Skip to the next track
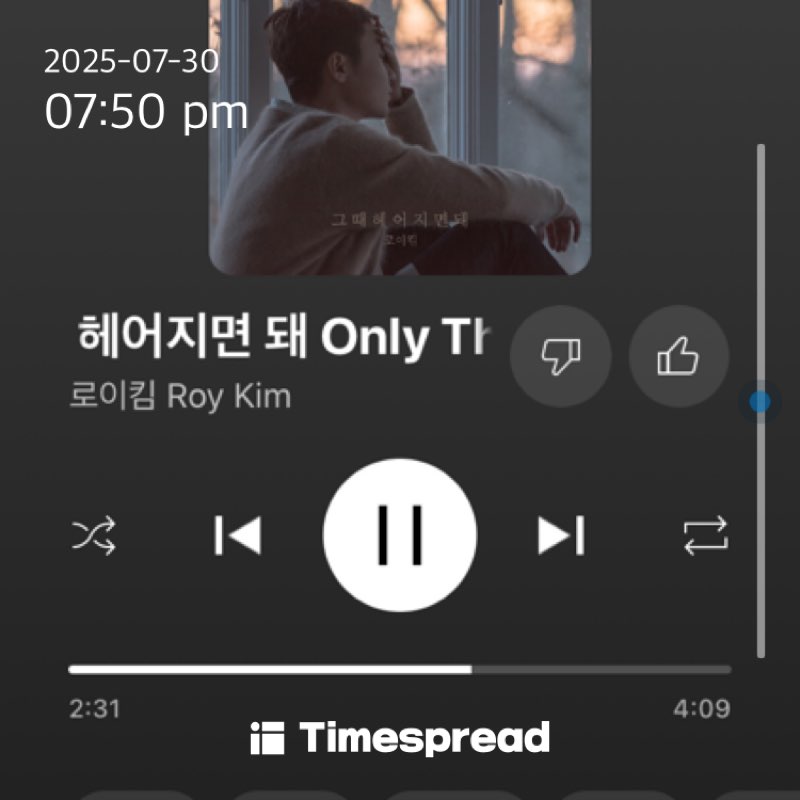 pos(561,536)
